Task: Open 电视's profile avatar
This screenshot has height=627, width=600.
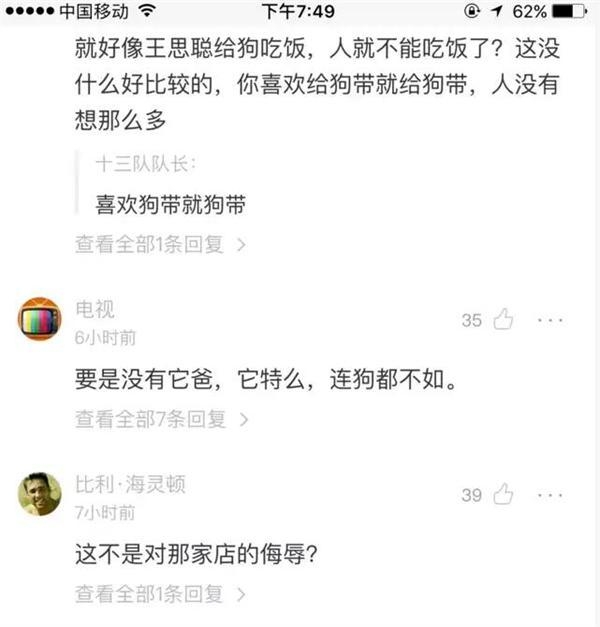Action: [x=40, y=319]
